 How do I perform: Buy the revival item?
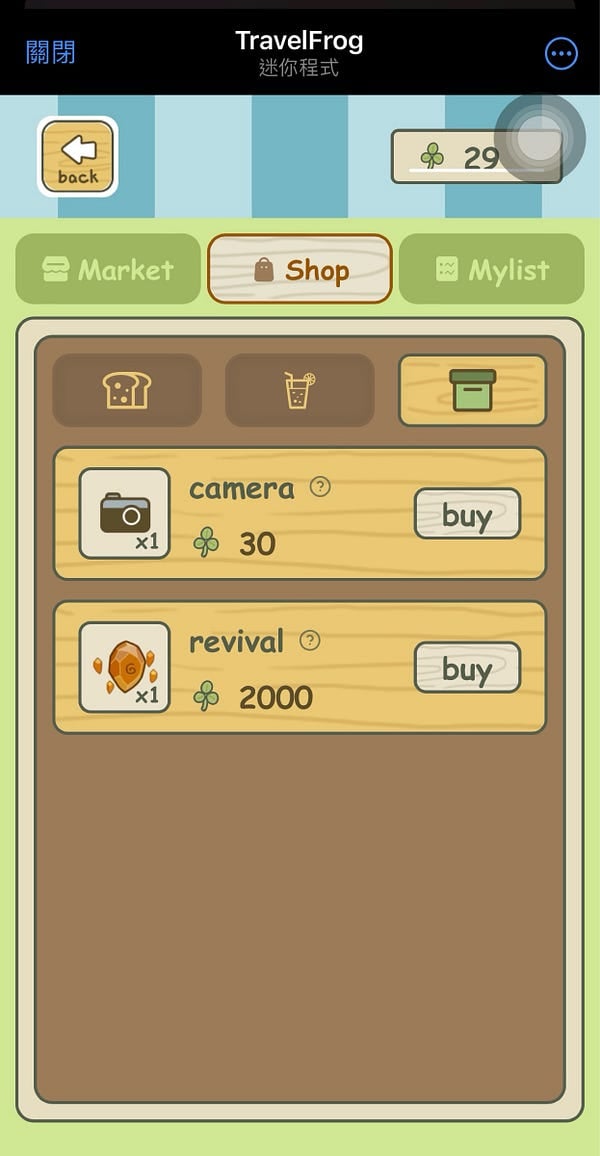(x=467, y=668)
